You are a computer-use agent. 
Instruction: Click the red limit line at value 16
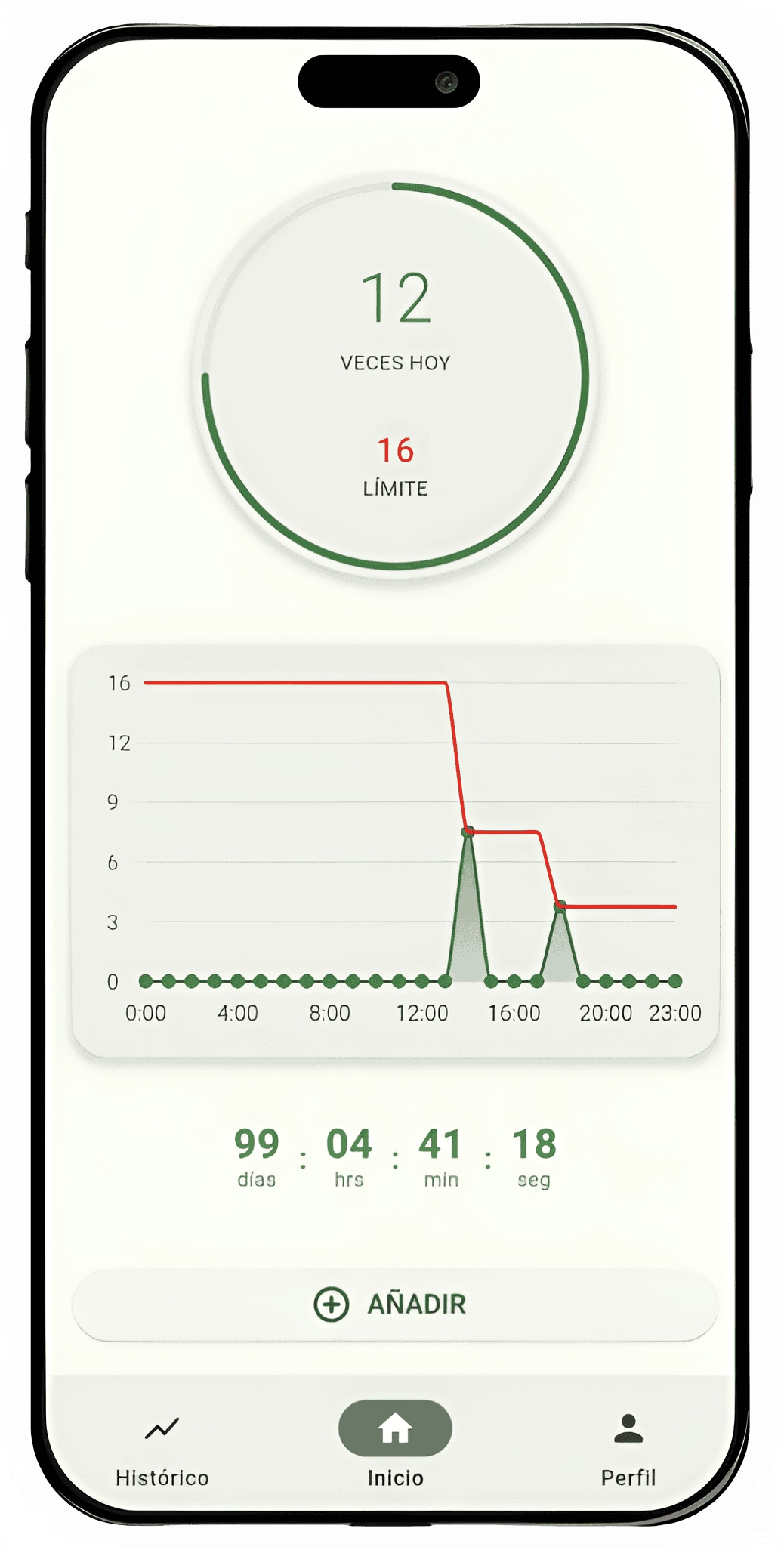click(x=302, y=684)
